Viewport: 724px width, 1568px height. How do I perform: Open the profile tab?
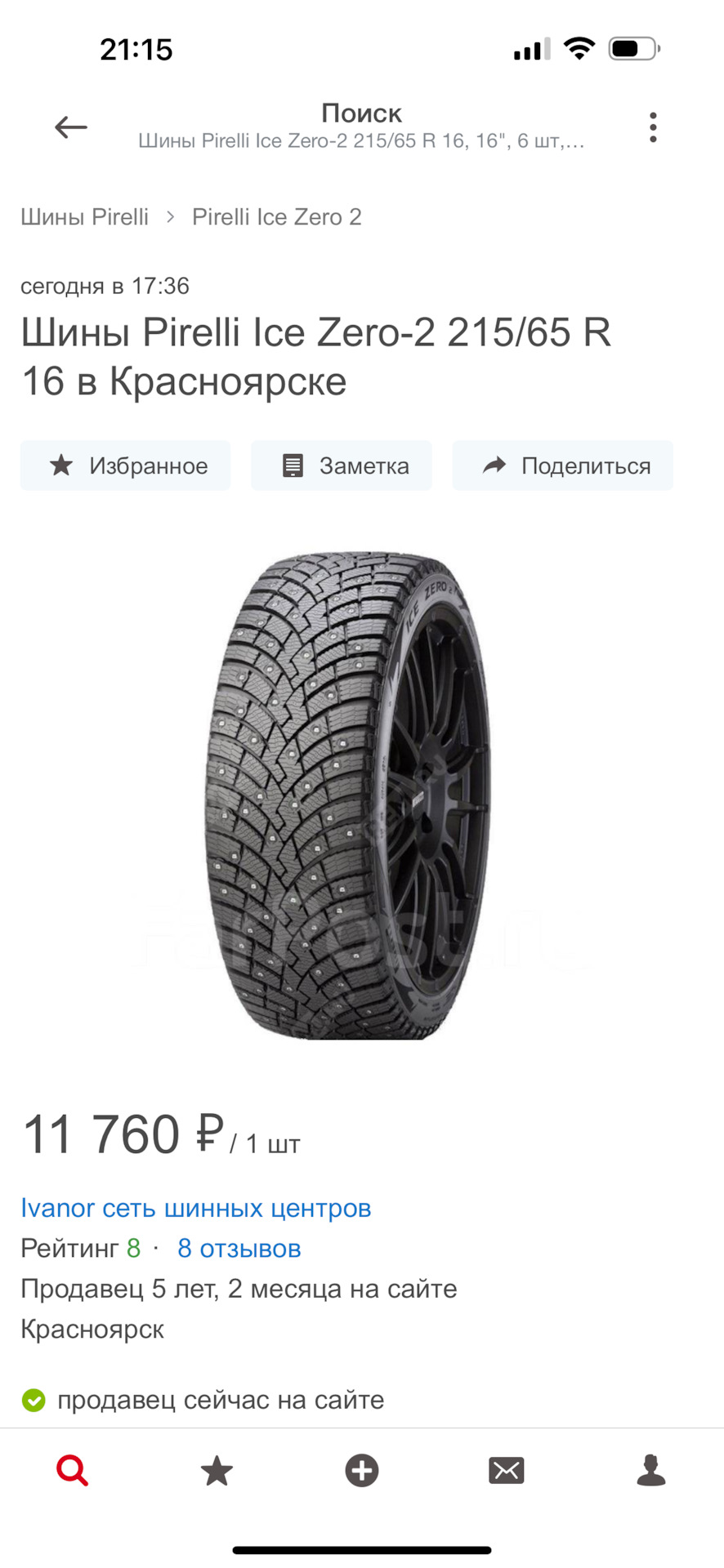tap(651, 1471)
